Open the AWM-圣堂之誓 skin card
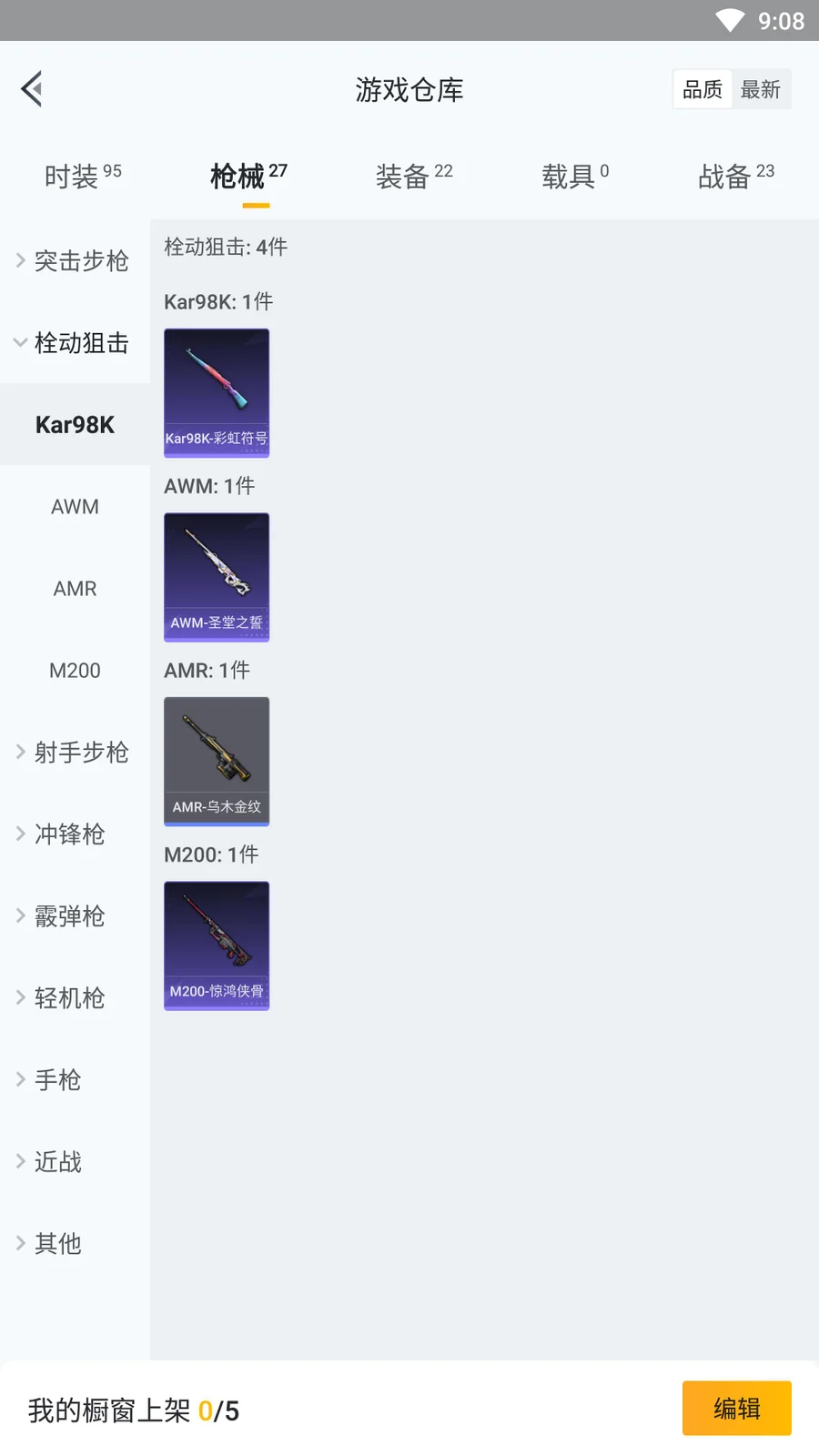This screenshot has height=1456, width=819. pos(217,577)
